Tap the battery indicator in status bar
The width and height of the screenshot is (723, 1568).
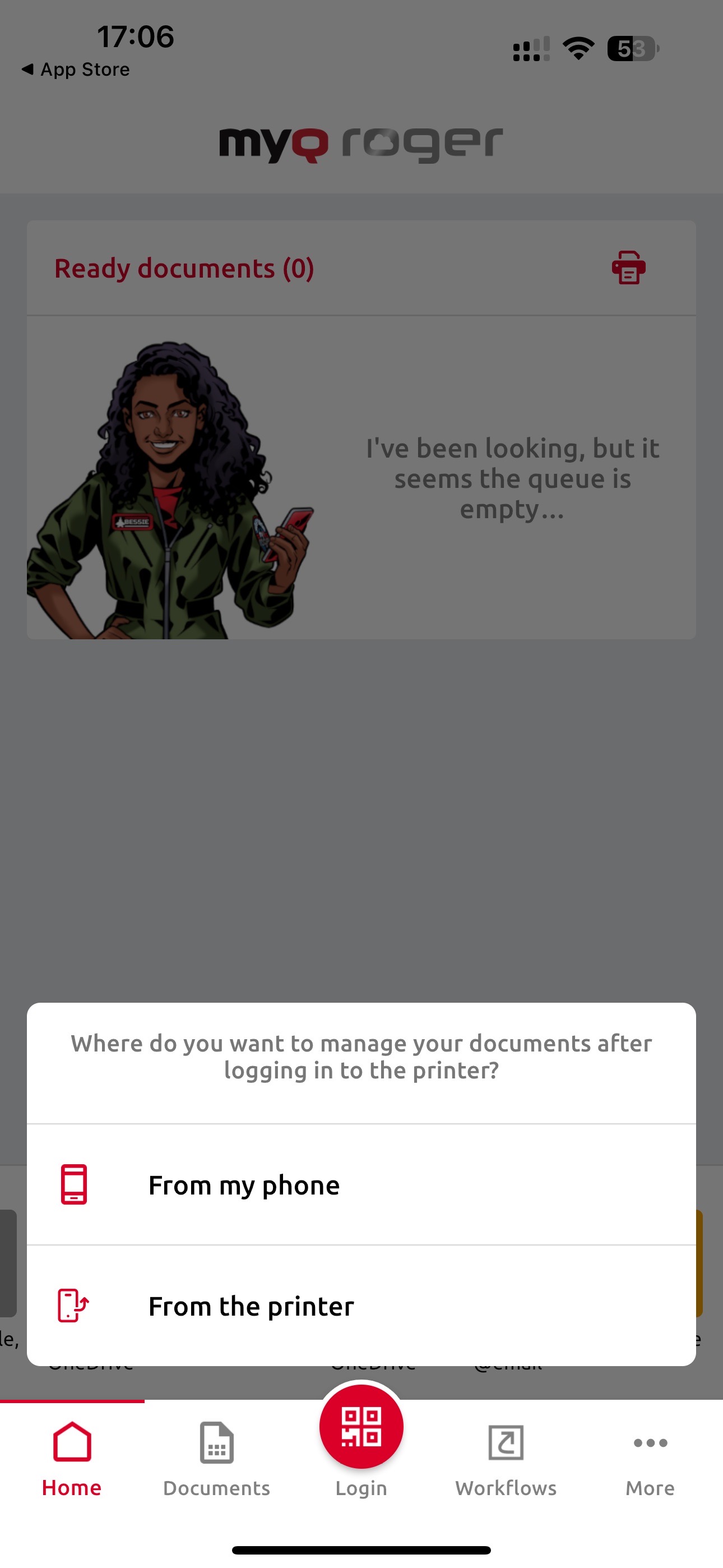634,48
